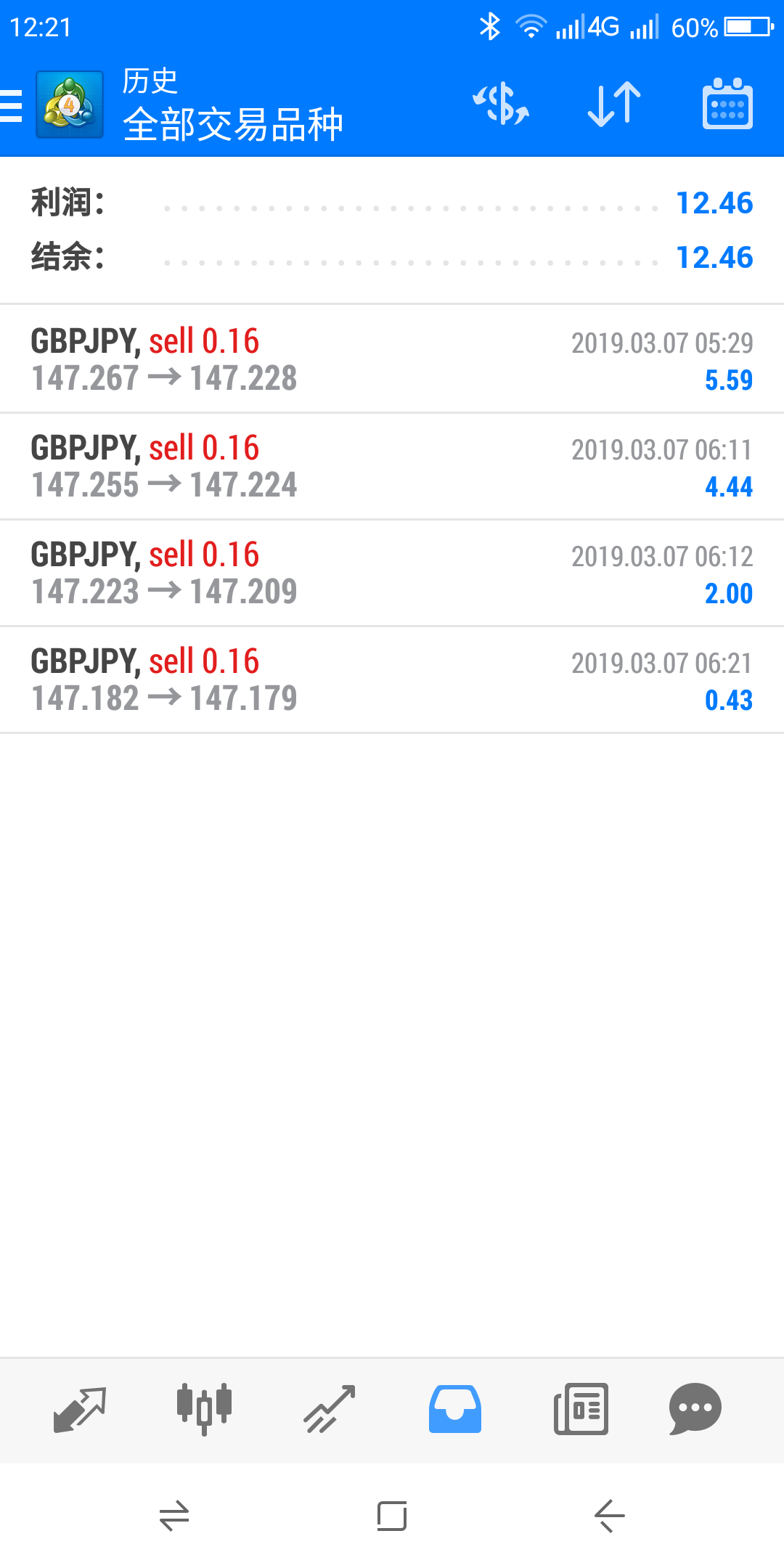
Task: Open the GBPJPY trade with profit 2.00
Action: pos(392,573)
